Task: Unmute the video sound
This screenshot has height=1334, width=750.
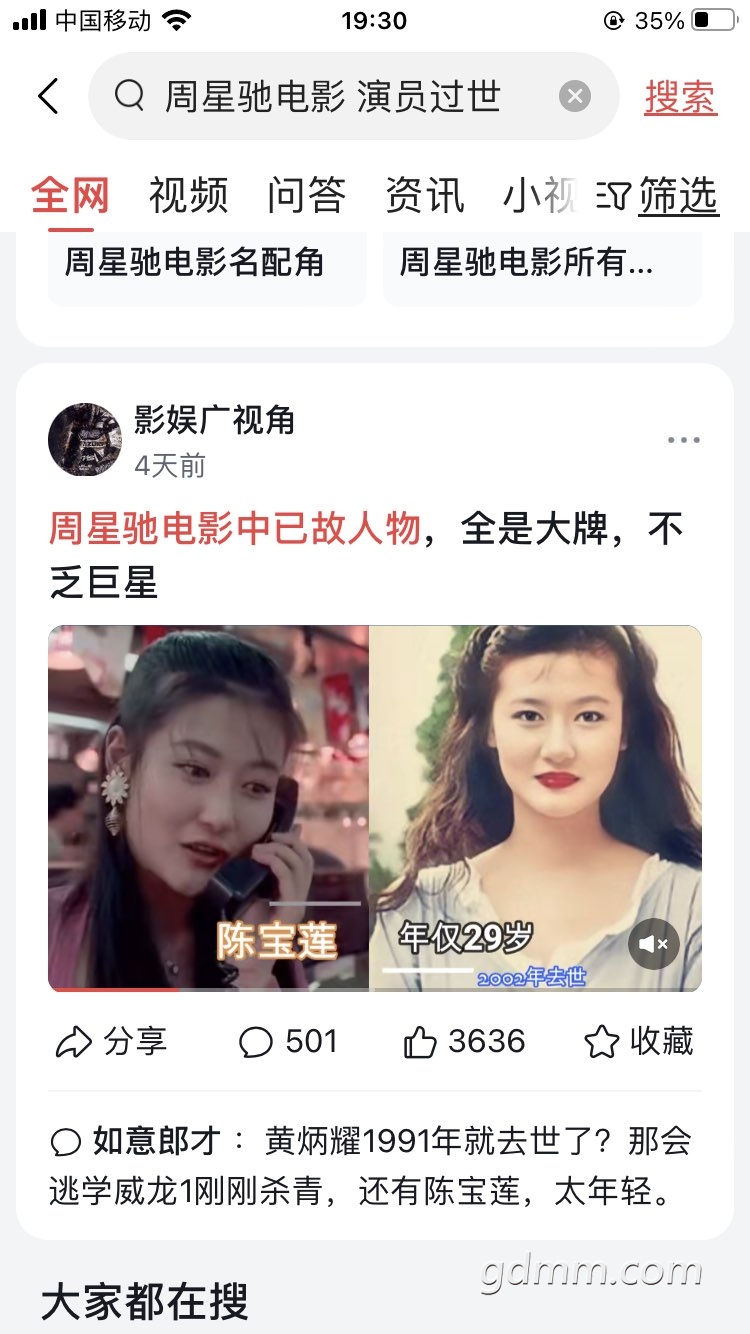Action: pyautogui.click(x=654, y=943)
